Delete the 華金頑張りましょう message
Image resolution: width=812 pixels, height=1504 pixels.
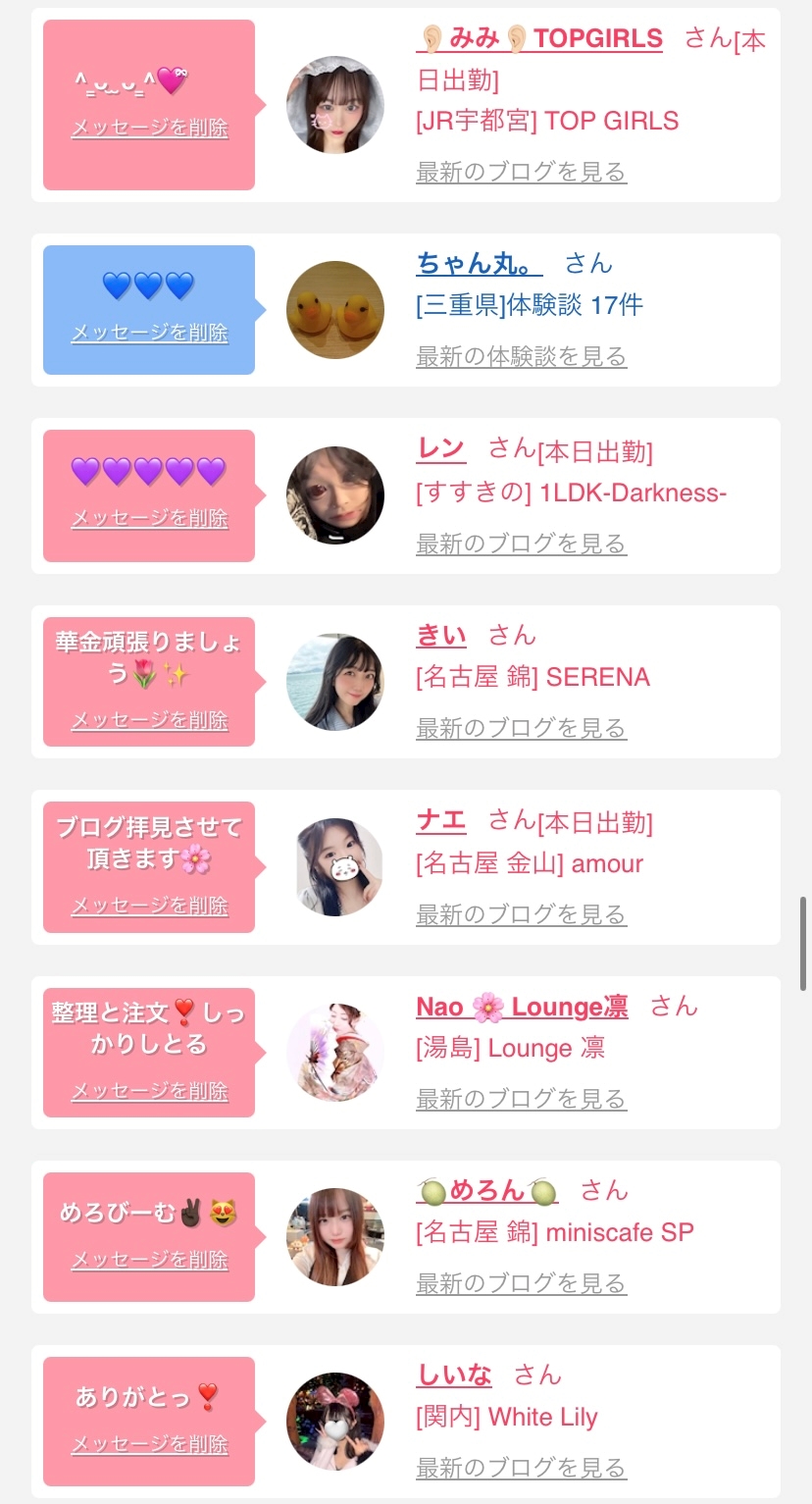149,721
